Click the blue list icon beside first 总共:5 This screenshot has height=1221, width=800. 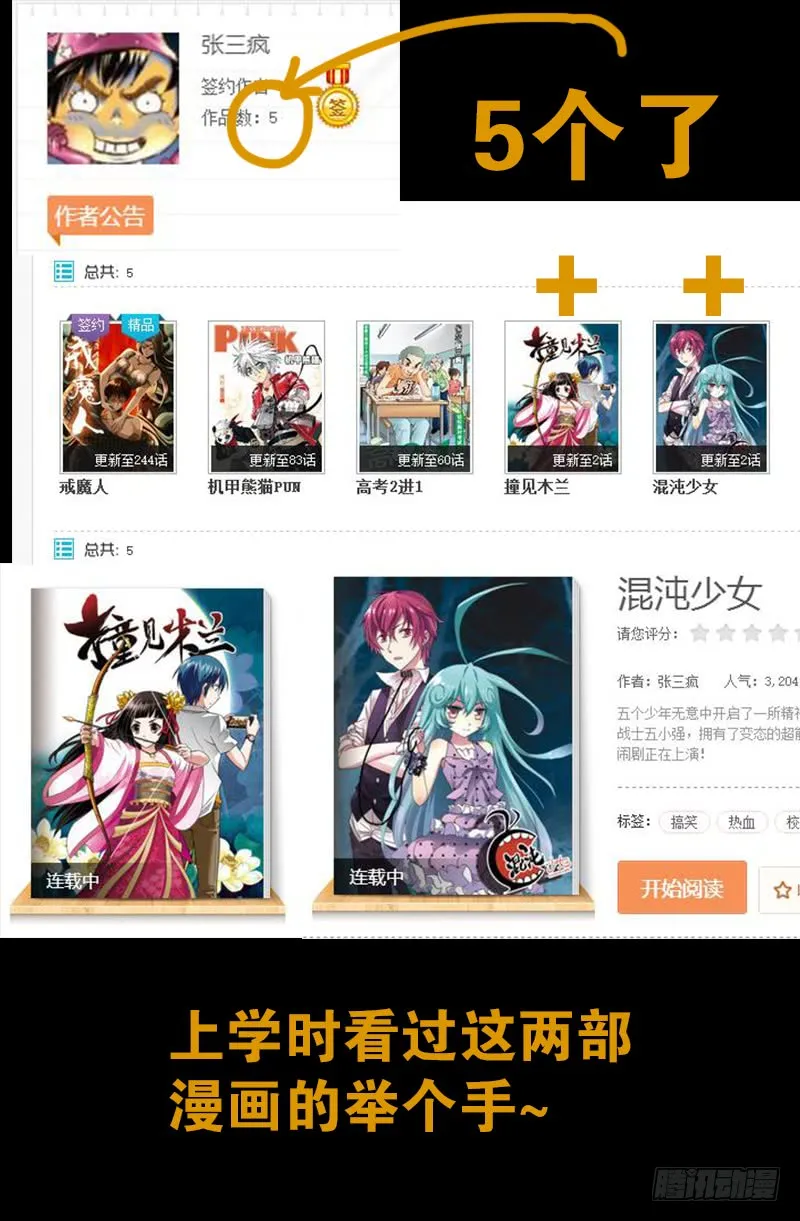click(65, 268)
